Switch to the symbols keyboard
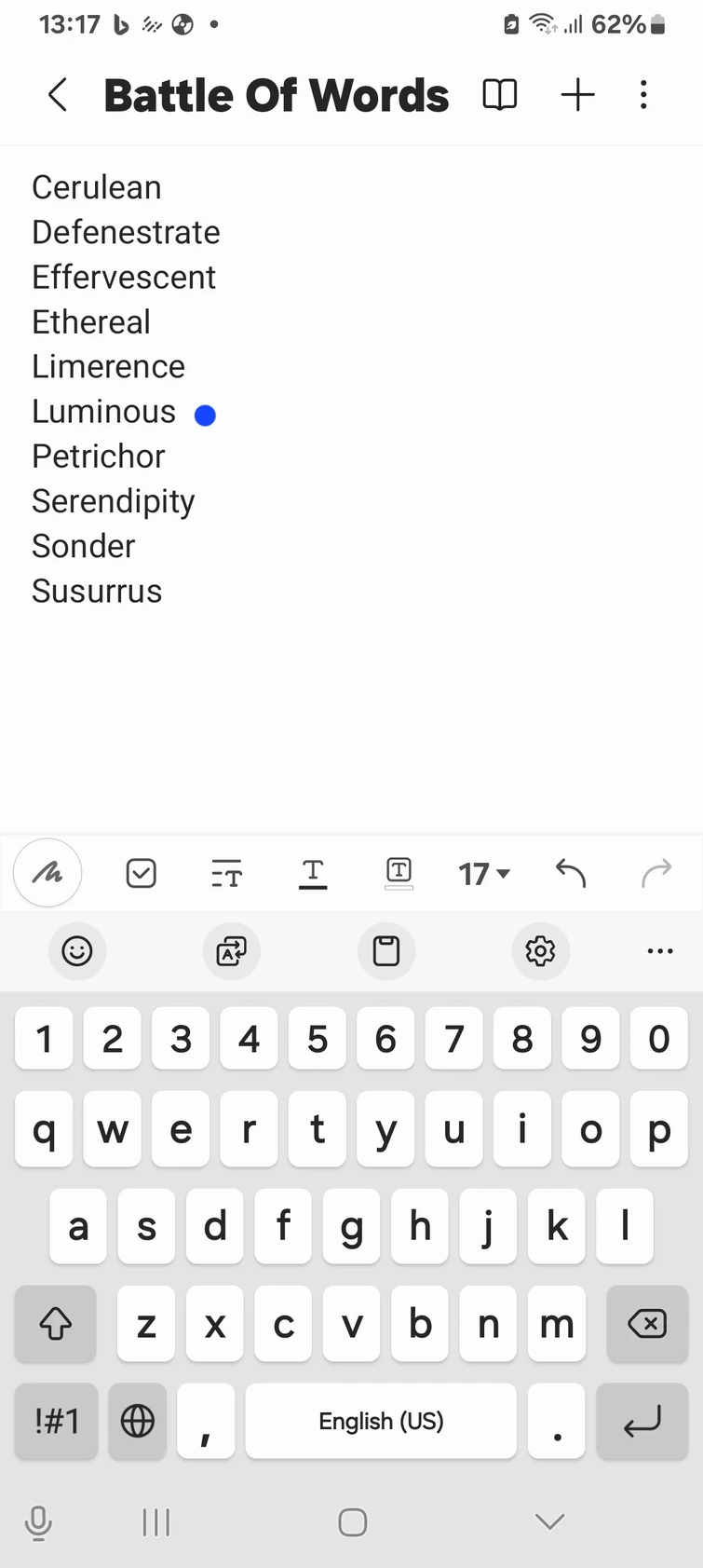Viewport: 703px width, 1568px height. [x=56, y=1421]
